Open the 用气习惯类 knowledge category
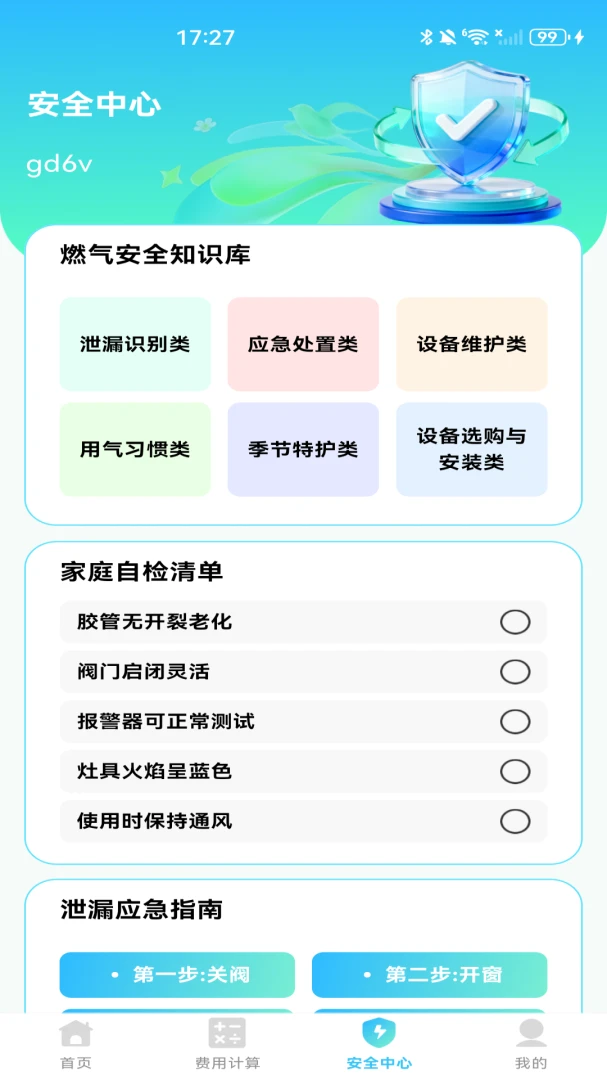Image resolution: width=607 pixels, height=1080 pixels. tap(135, 450)
